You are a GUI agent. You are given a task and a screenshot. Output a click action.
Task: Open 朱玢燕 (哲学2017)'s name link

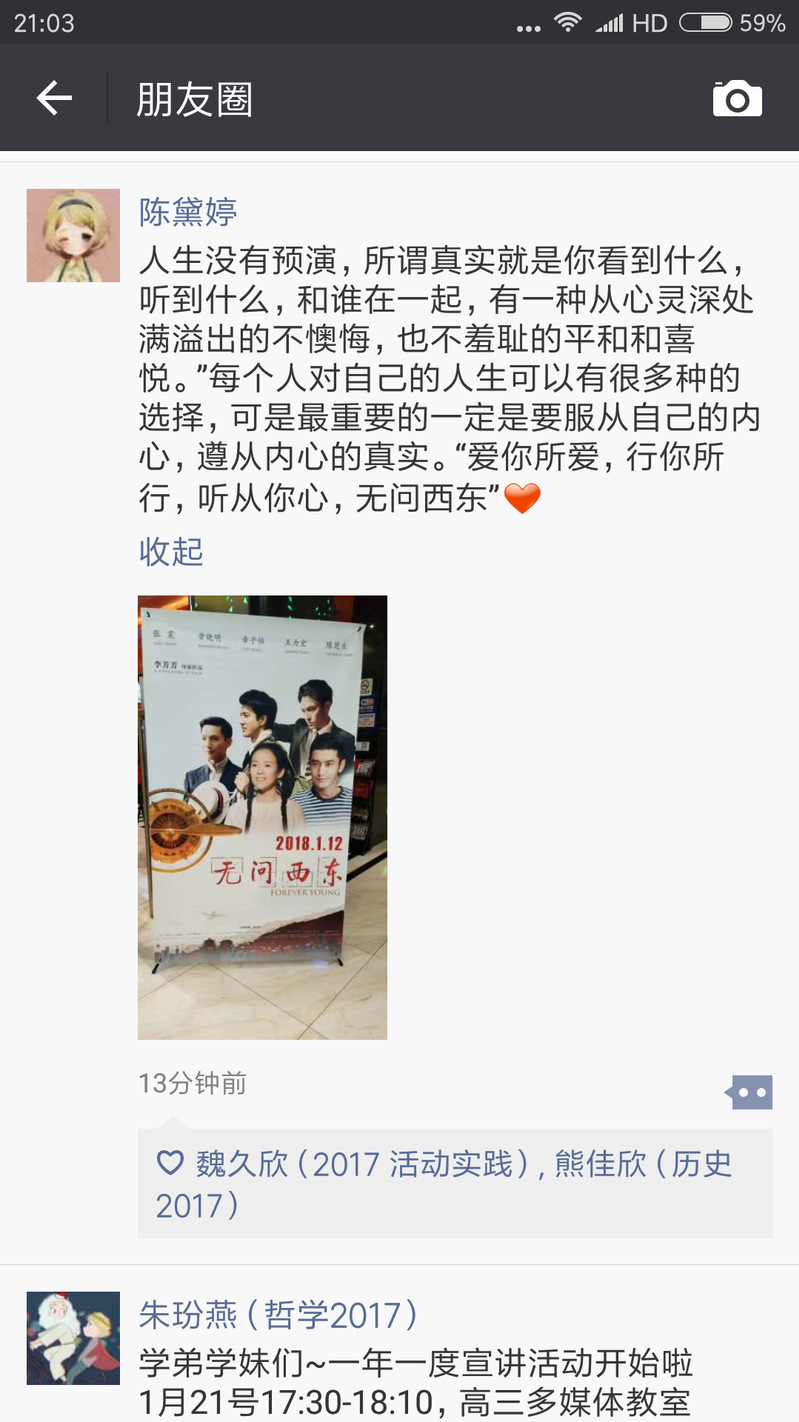(278, 1314)
